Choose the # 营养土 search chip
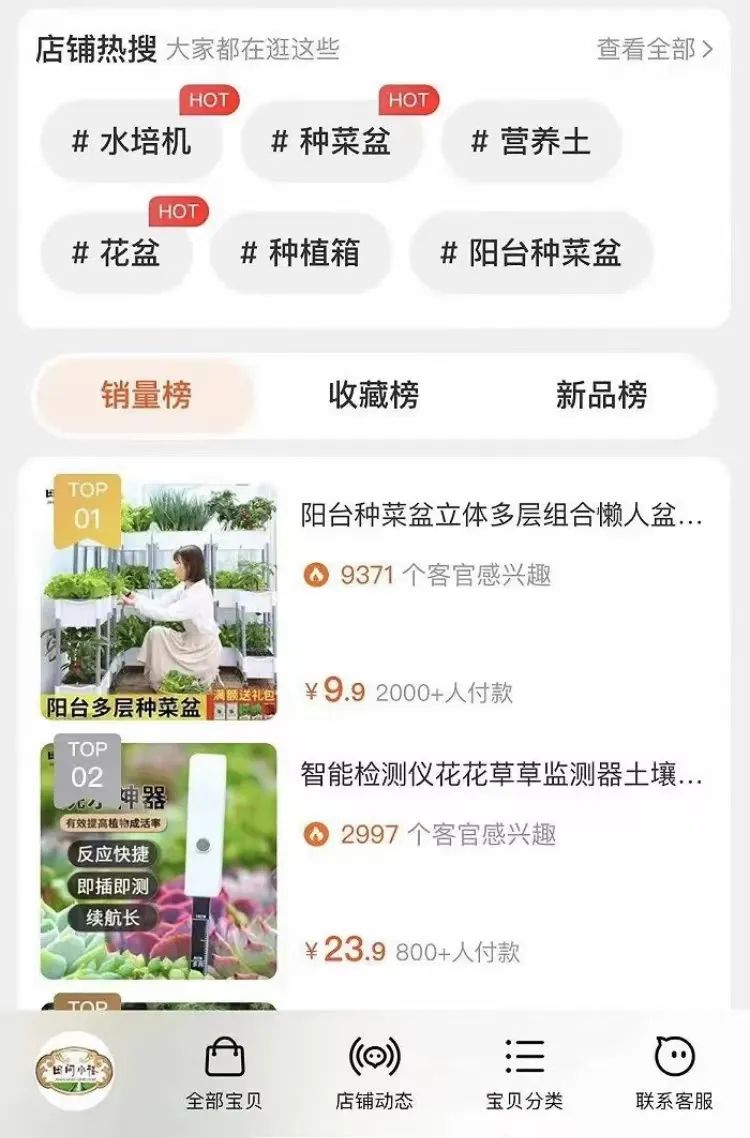 click(x=531, y=141)
